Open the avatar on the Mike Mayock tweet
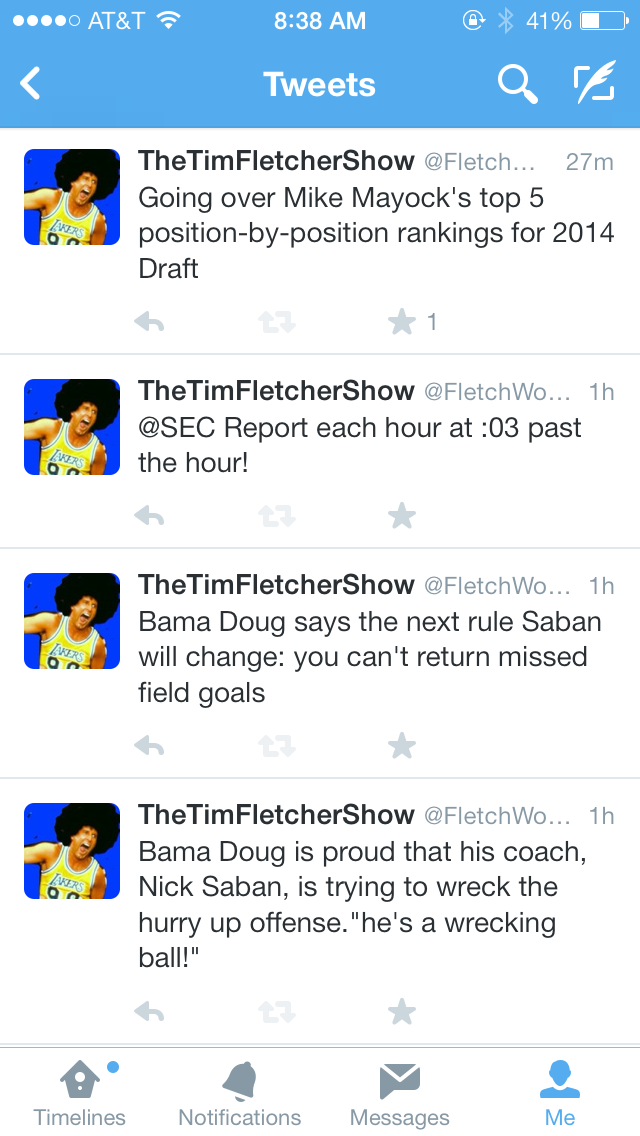This screenshot has width=640, height=1136. point(71,196)
